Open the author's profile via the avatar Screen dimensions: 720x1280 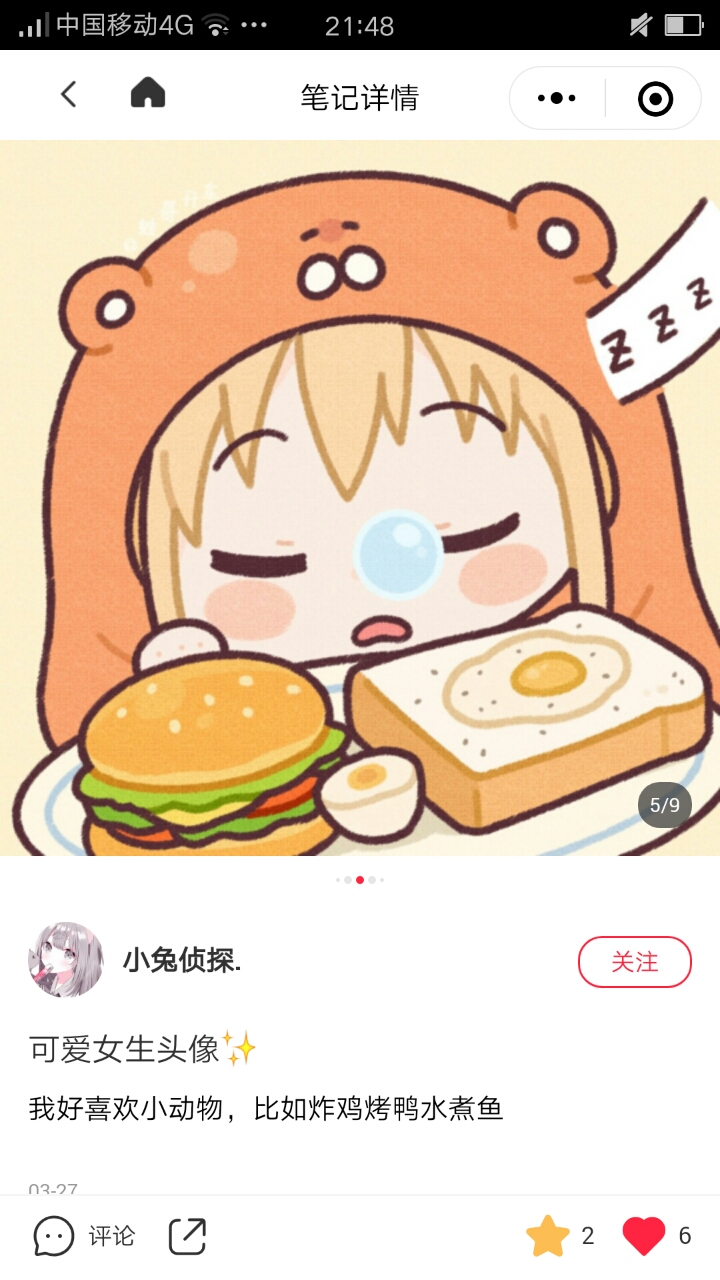pos(66,961)
